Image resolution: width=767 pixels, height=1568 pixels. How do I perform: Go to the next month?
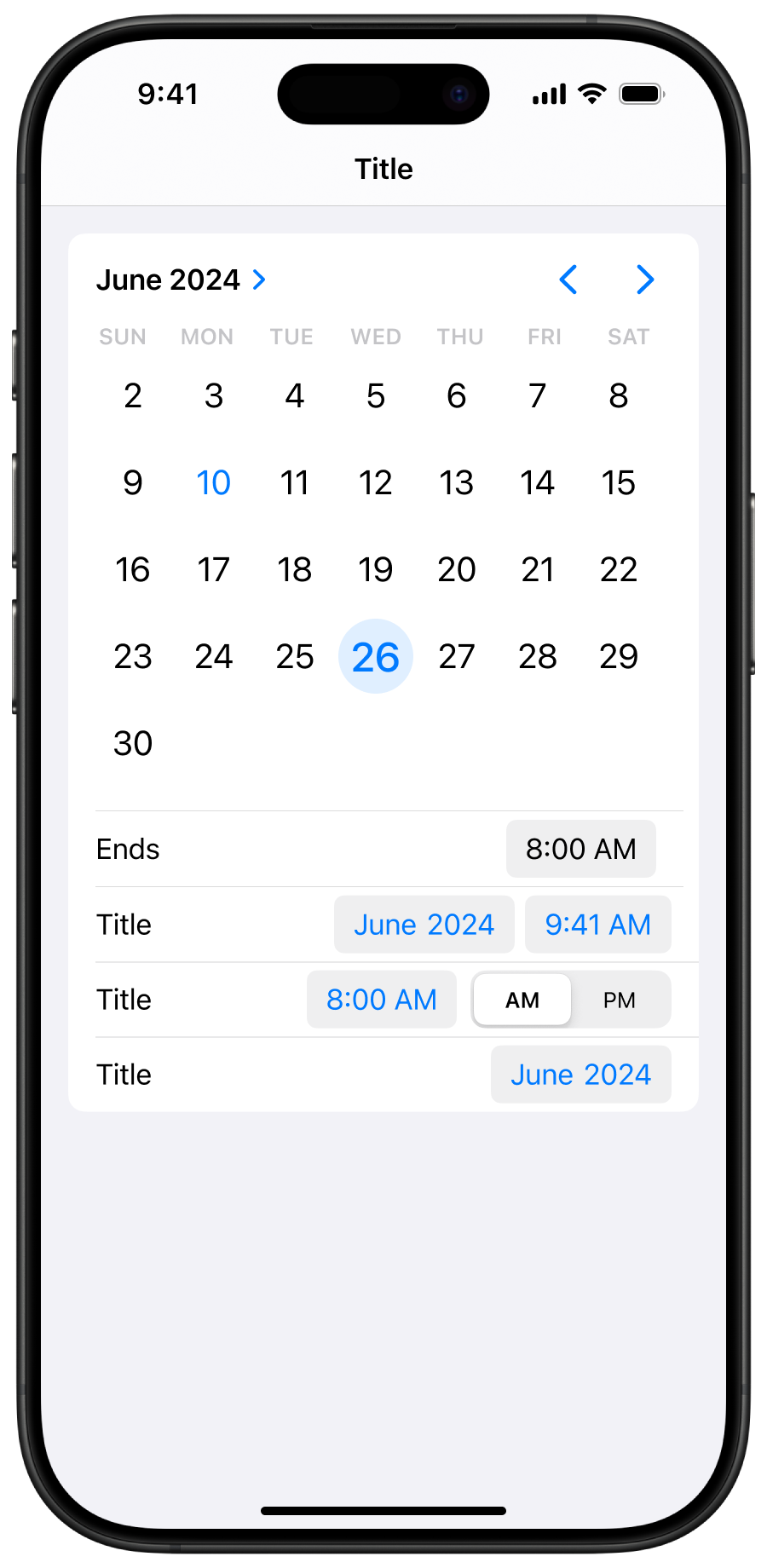(x=645, y=280)
